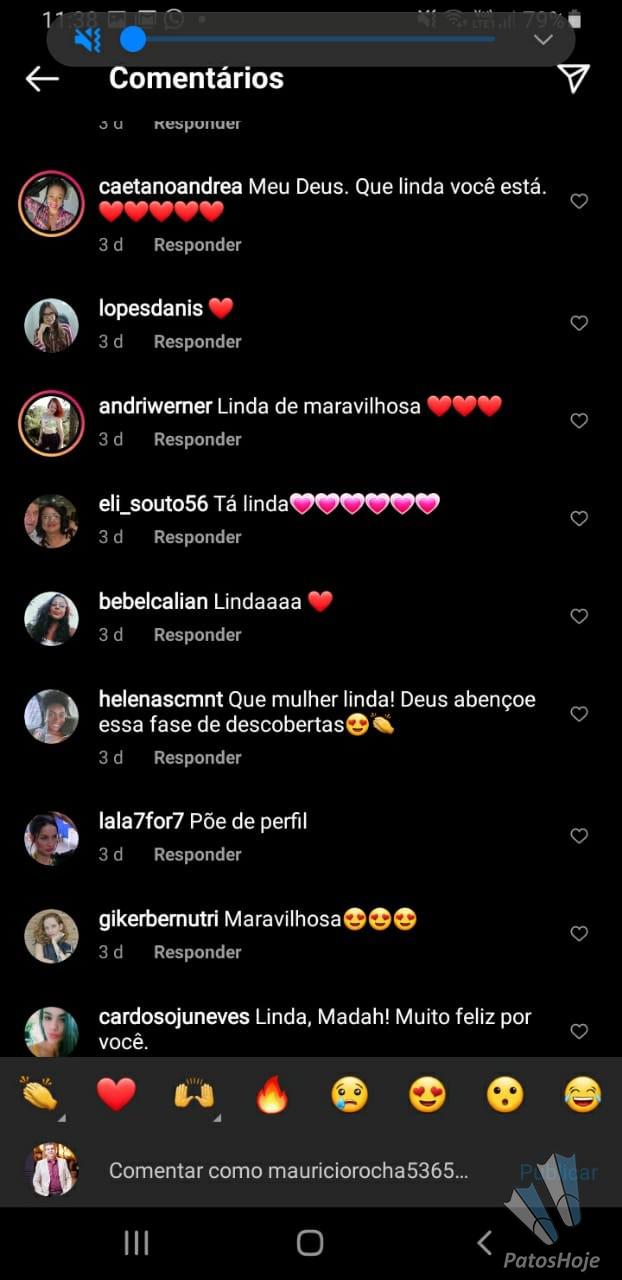Go back from the Comentários screen
The width and height of the screenshot is (622, 1280).
42,79
